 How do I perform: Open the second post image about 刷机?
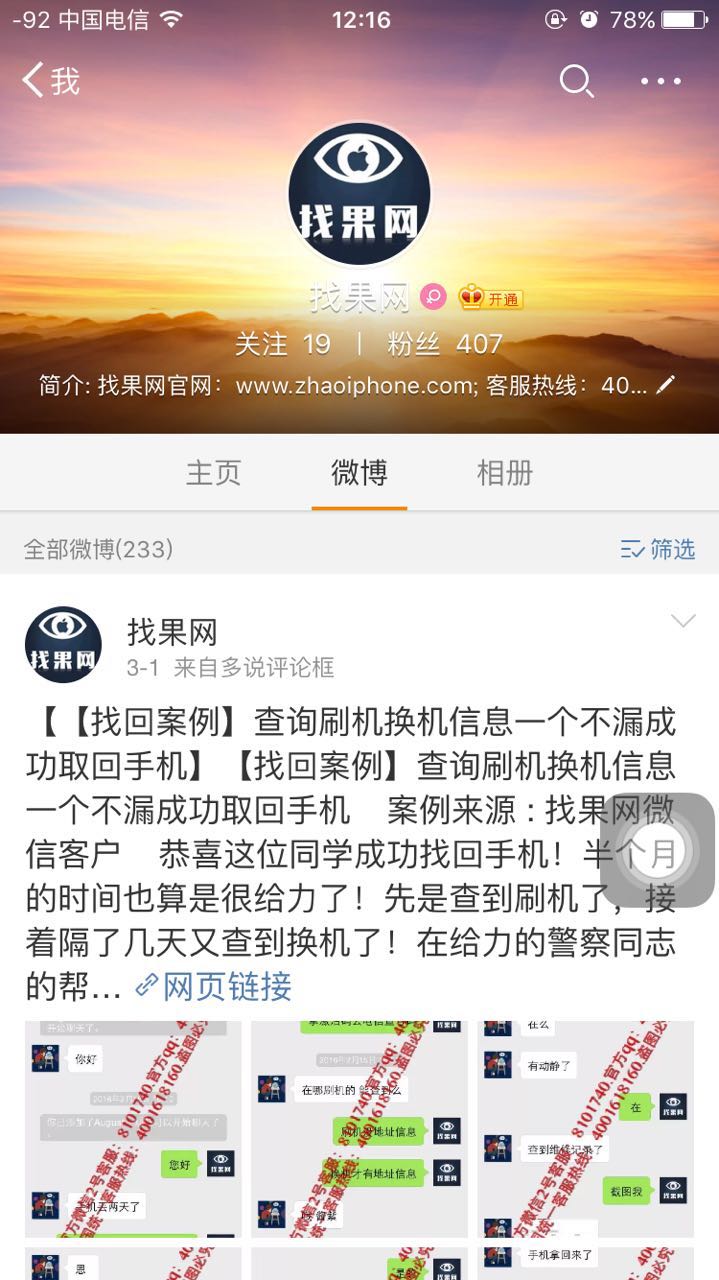(359, 1129)
